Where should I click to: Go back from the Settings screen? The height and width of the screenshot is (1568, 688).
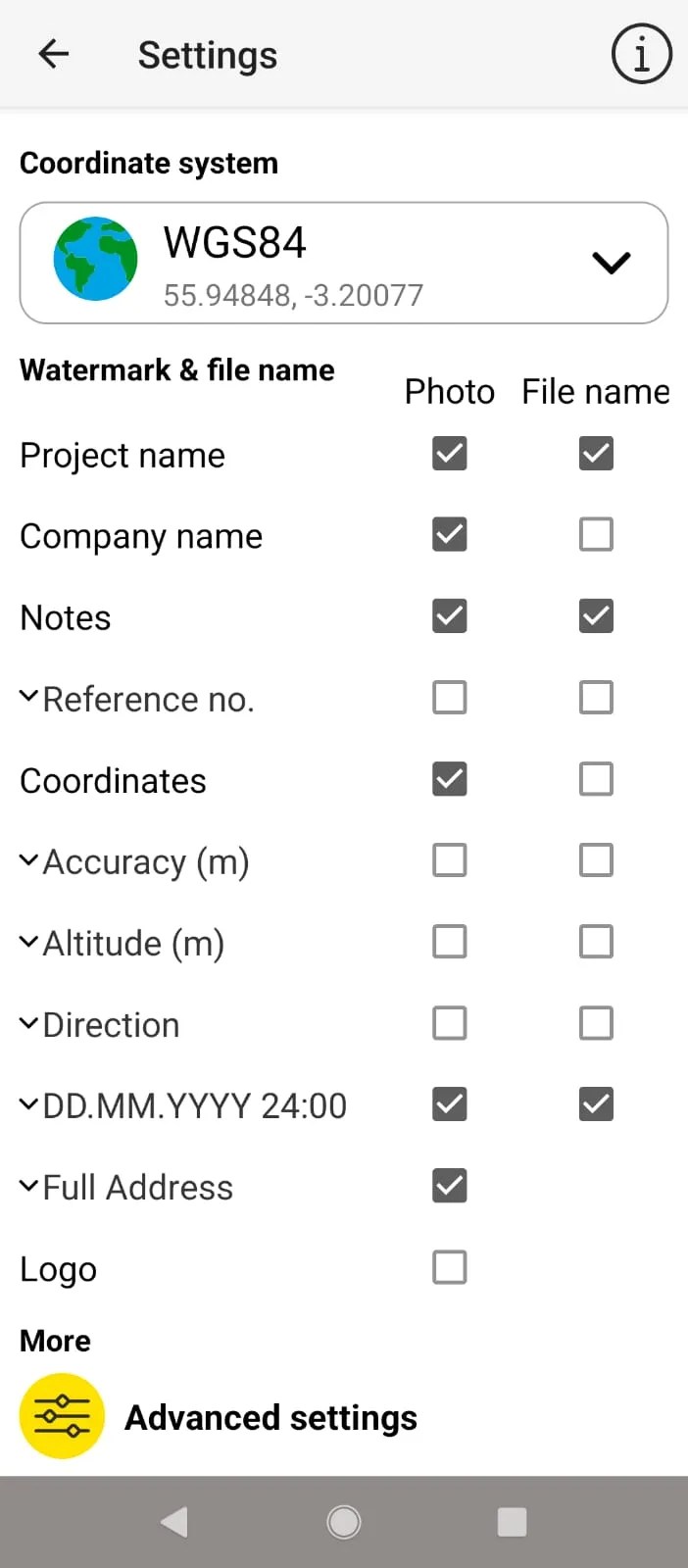[x=54, y=54]
